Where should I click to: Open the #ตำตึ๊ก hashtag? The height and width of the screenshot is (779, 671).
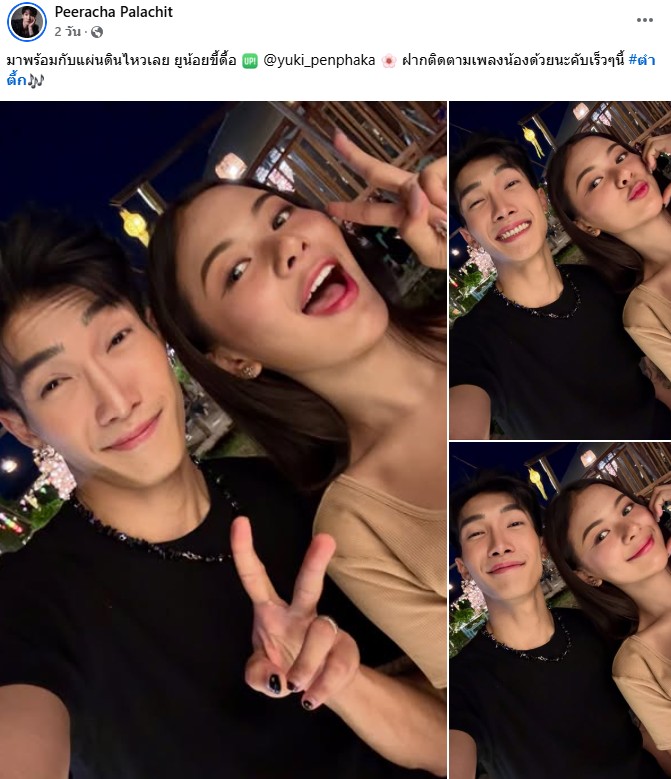[648, 60]
